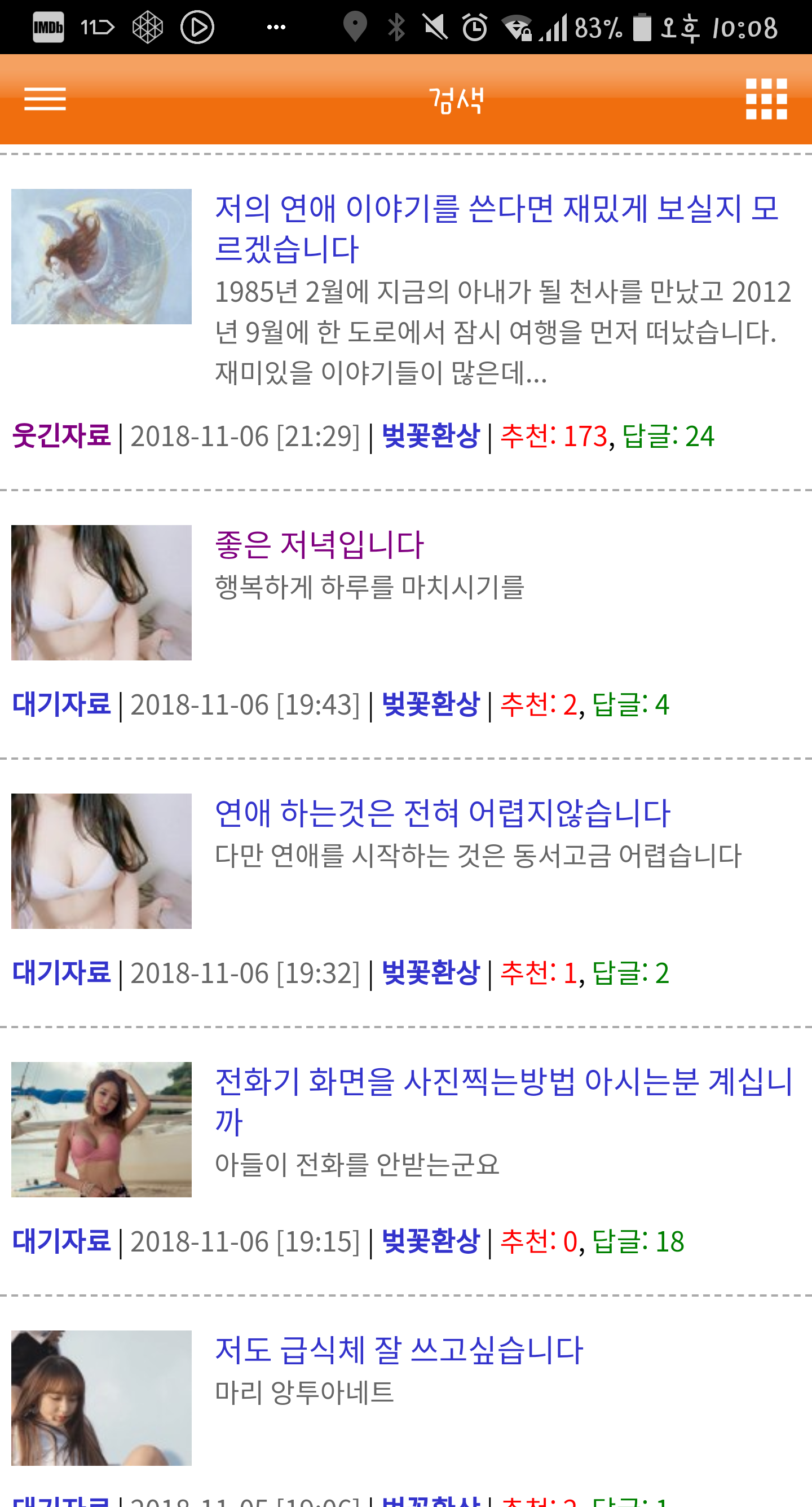
Task: Open post '저의 연애 이야기를 쓴다면 재밌게 보실지 모르겠습니다'
Action: tap(497, 228)
